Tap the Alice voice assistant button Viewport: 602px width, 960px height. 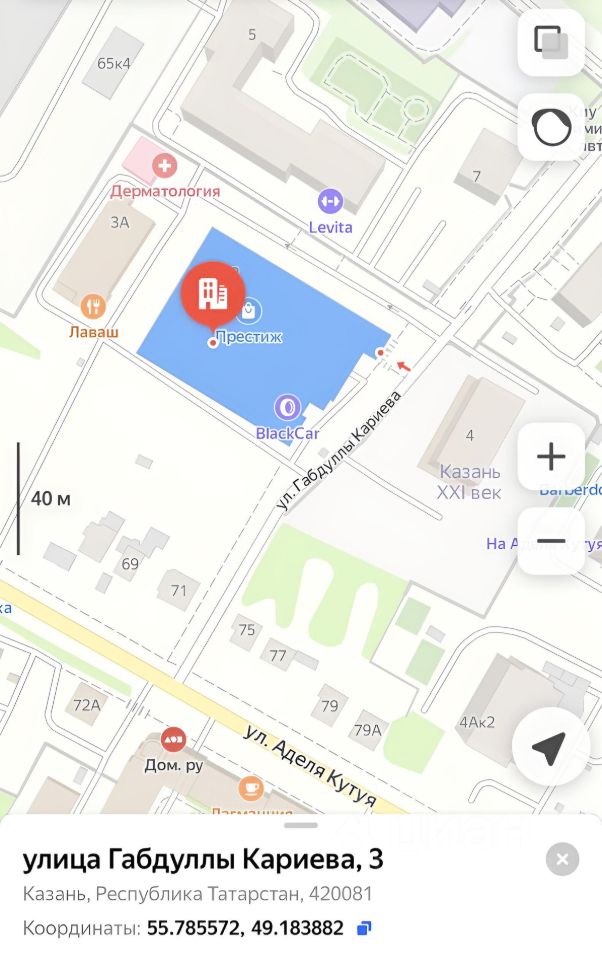551,127
